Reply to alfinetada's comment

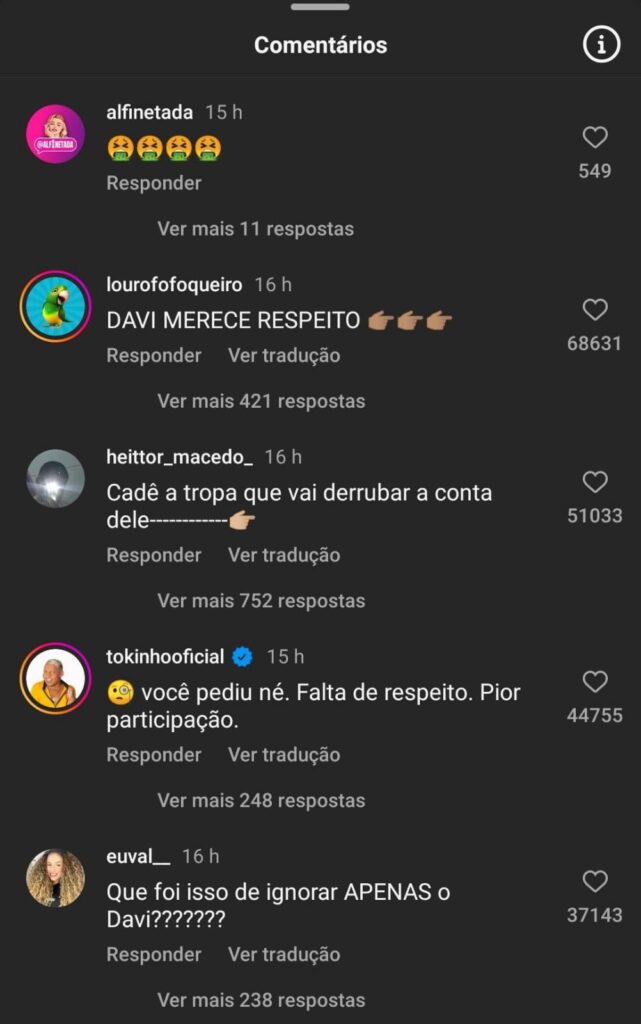coord(154,183)
